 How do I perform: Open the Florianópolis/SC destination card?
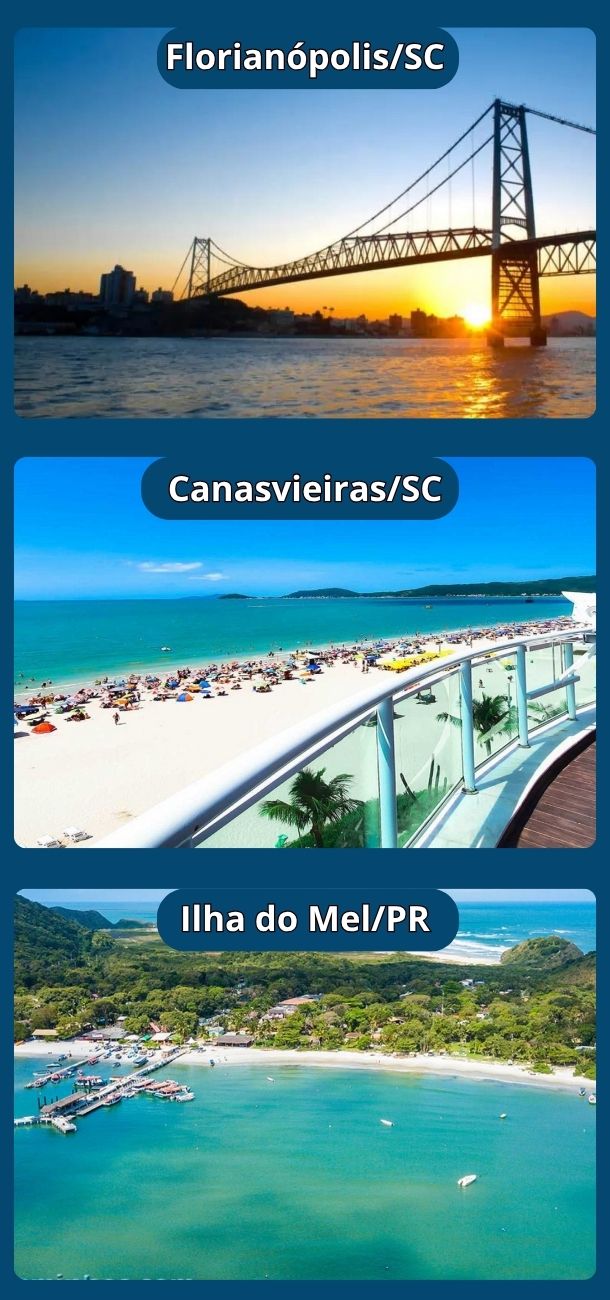click(x=304, y=222)
